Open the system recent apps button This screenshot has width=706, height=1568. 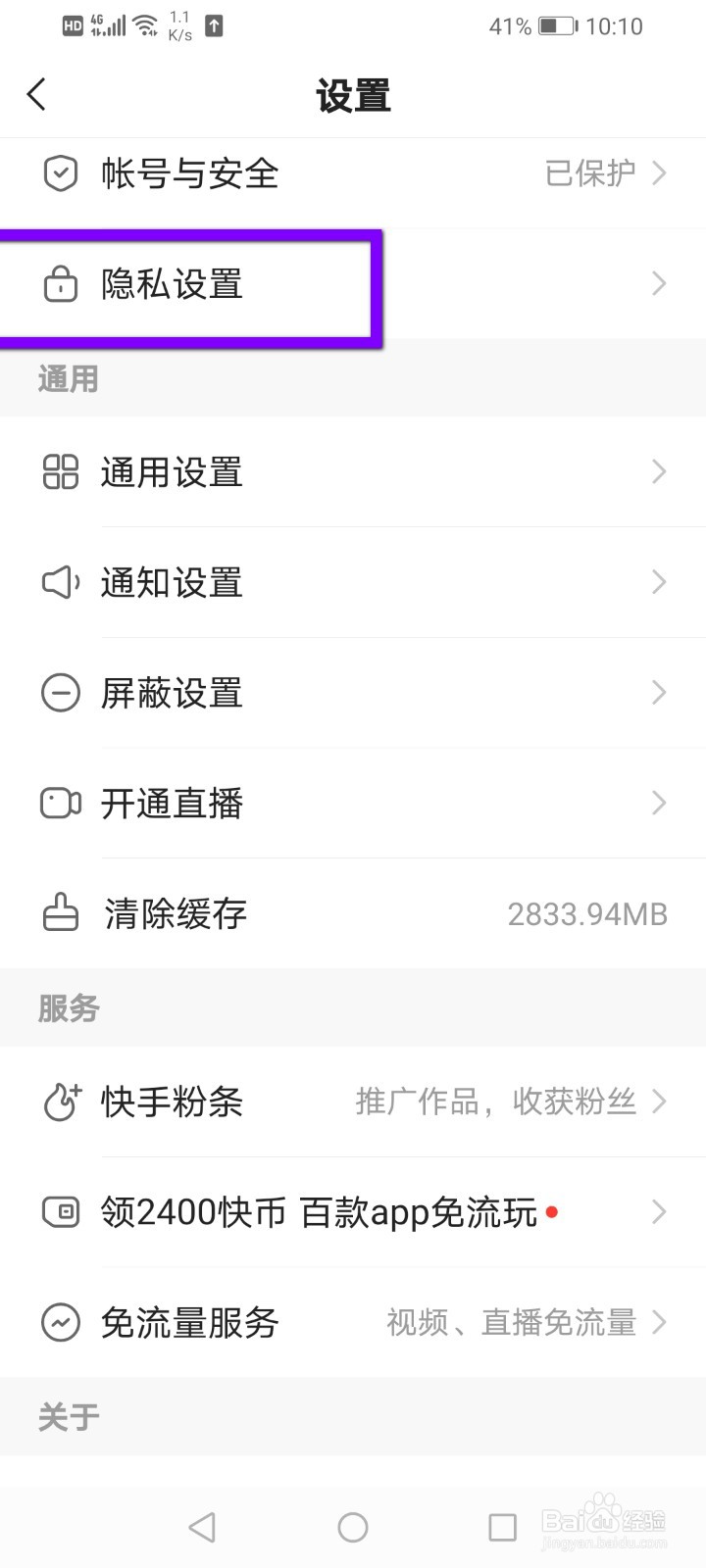click(x=502, y=1527)
